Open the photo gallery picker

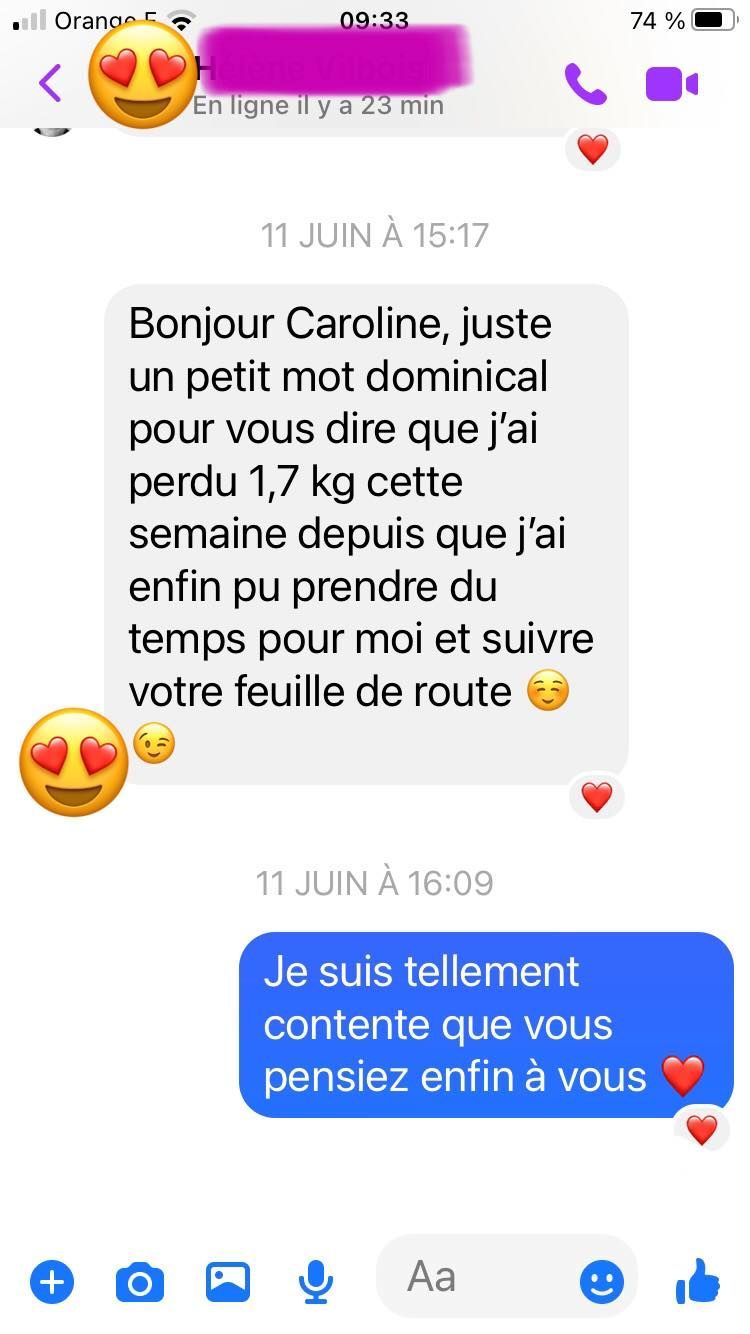click(228, 1281)
